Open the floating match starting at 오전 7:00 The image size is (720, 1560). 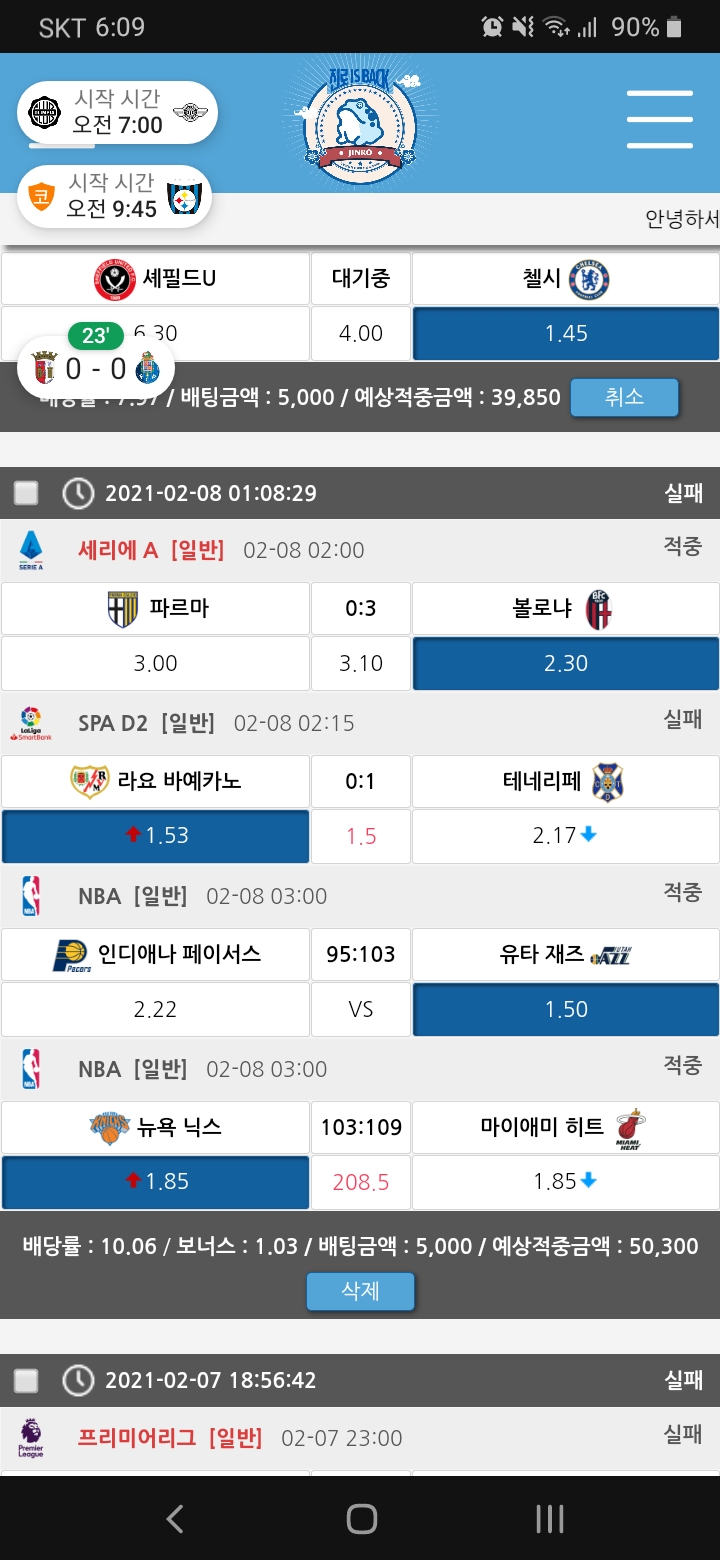pos(117,112)
